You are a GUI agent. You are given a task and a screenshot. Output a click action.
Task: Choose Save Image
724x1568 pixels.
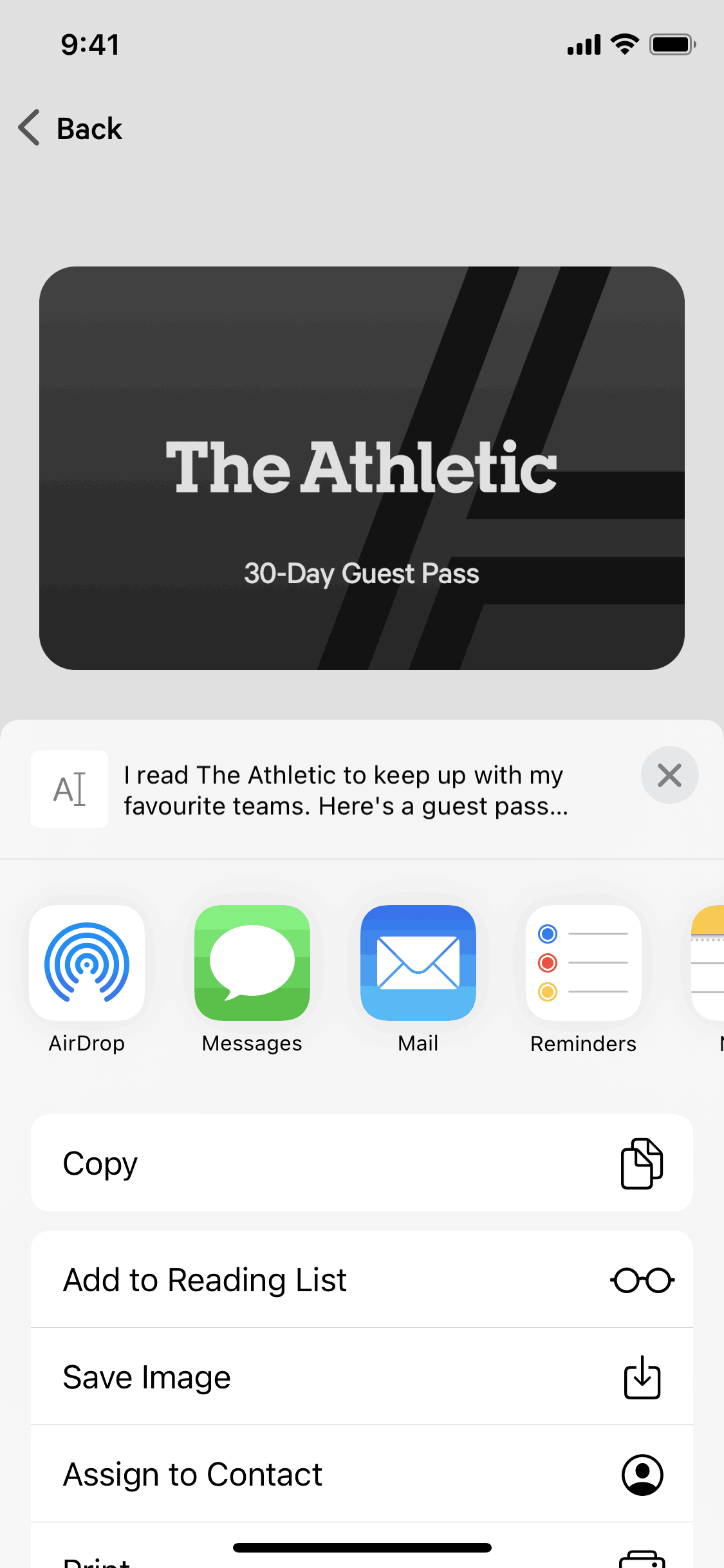[x=362, y=1377]
